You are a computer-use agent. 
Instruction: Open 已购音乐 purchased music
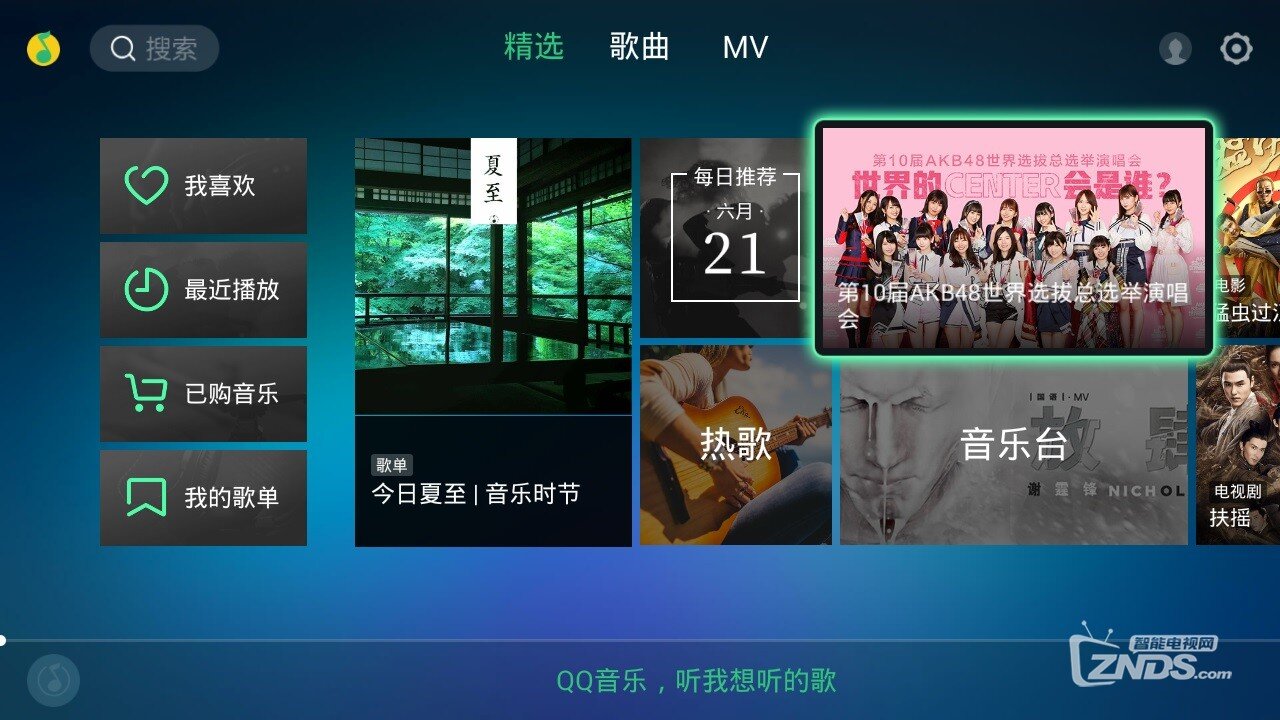(203, 394)
